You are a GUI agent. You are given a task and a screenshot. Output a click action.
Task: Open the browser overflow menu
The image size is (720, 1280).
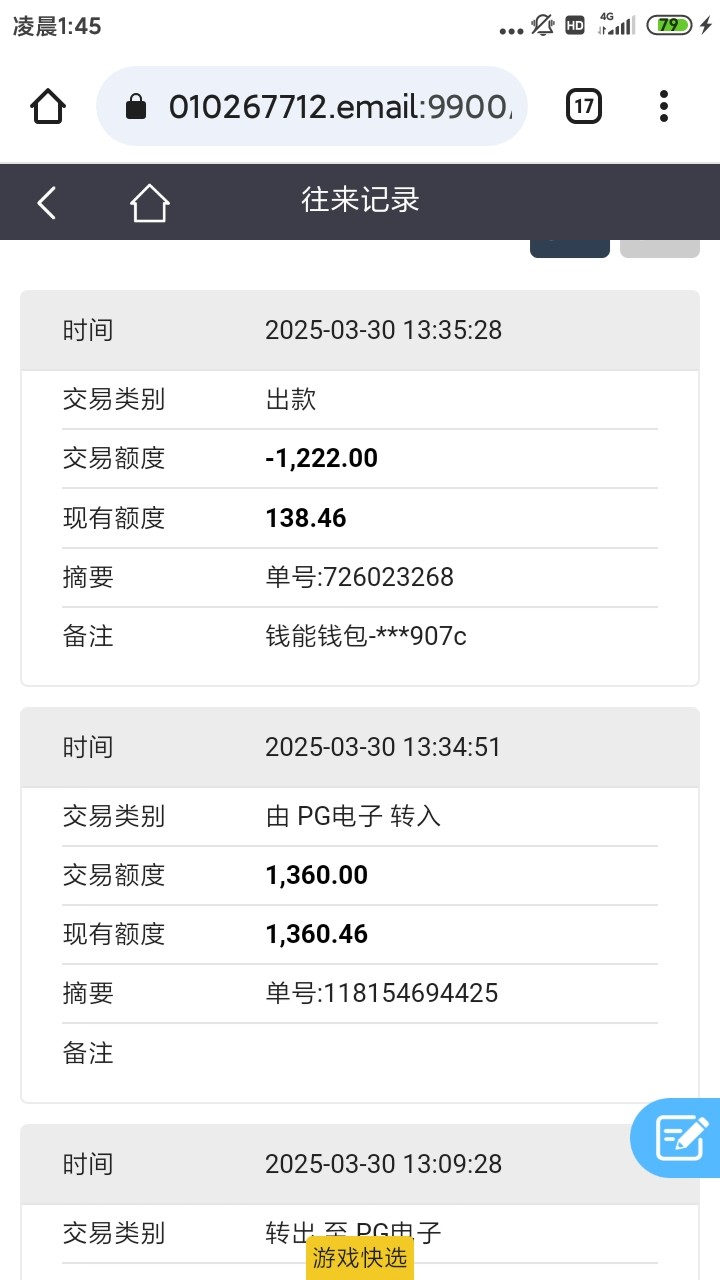tap(664, 106)
